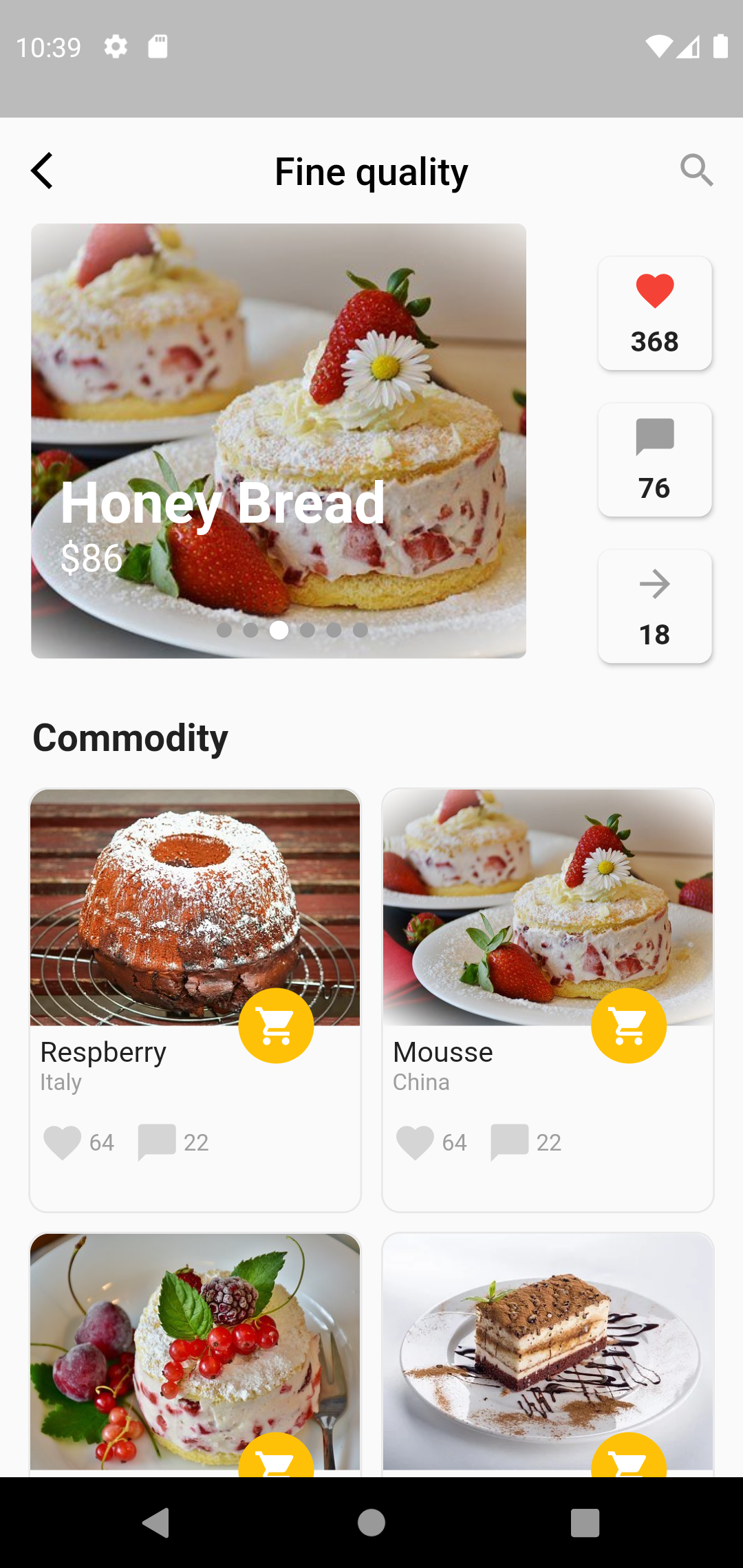Tap the Commodity section heading
743x1568 pixels.
coord(131,737)
